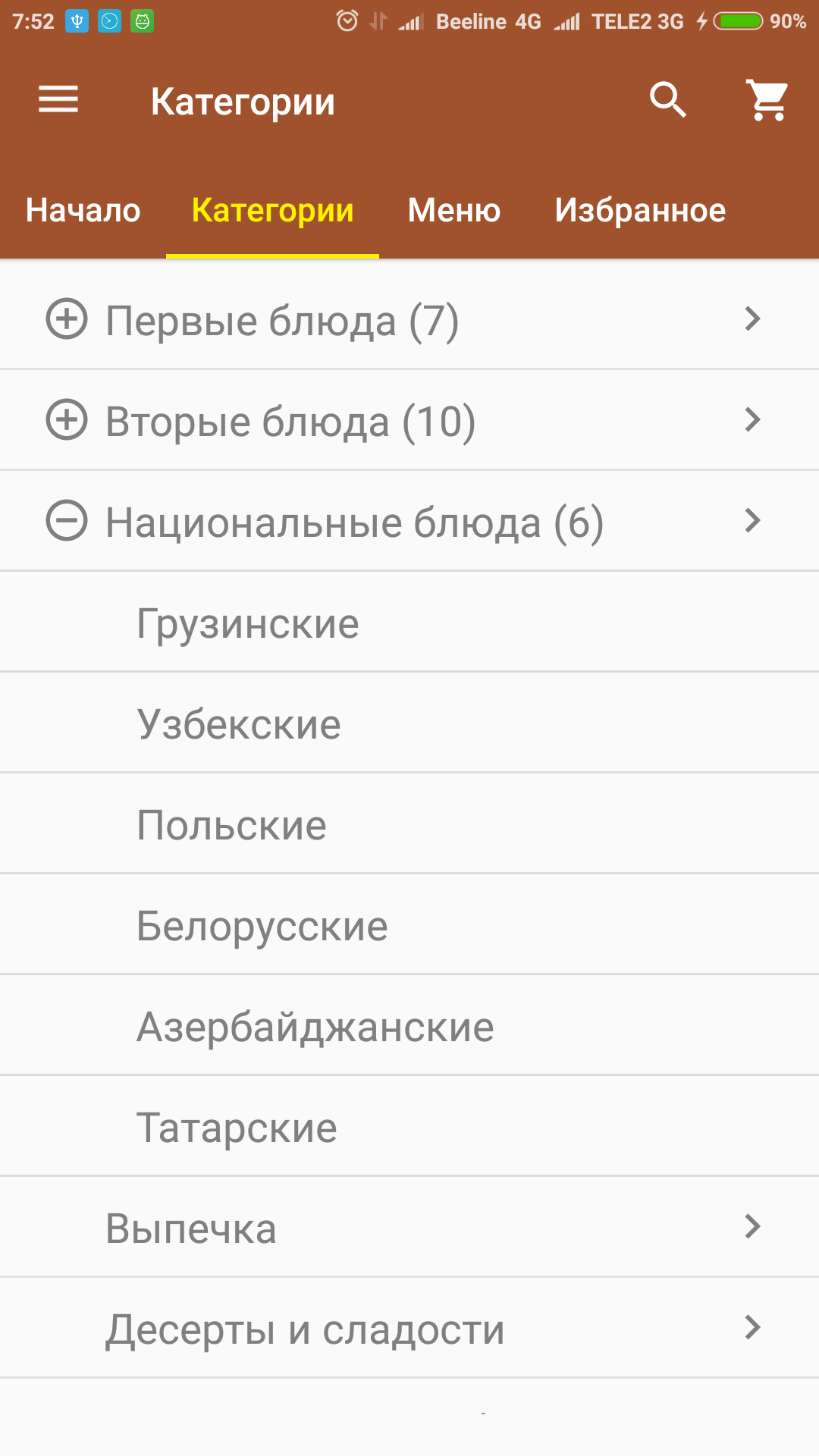Open the Польские subcategory
The width and height of the screenshot is (819, 1456).
point(231,825)
